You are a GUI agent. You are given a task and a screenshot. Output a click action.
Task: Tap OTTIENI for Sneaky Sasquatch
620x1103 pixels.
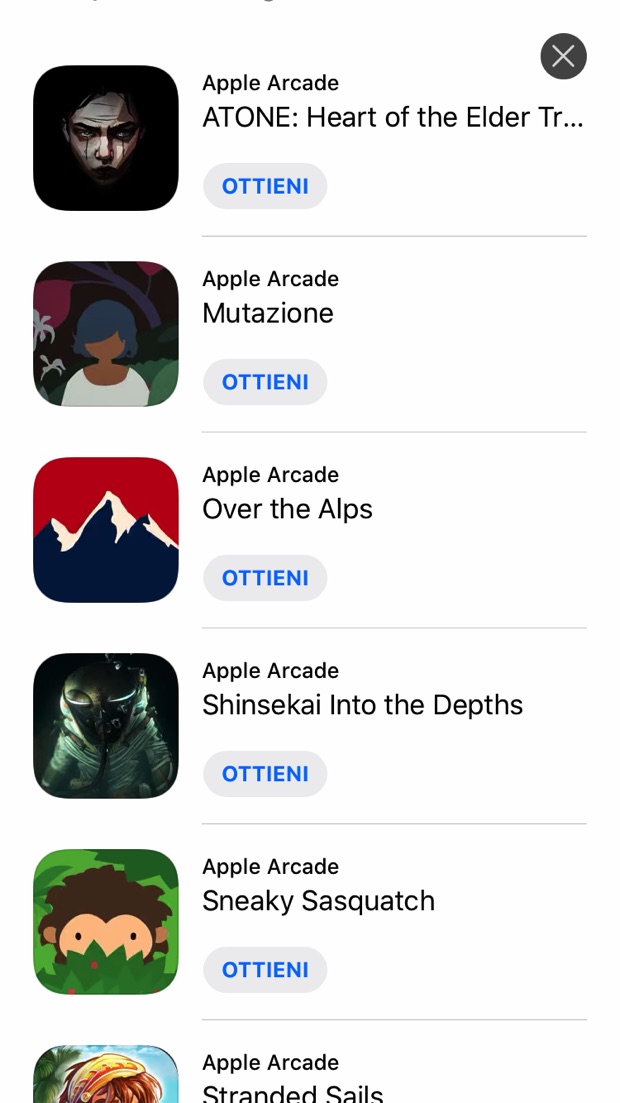pos(265,971)
